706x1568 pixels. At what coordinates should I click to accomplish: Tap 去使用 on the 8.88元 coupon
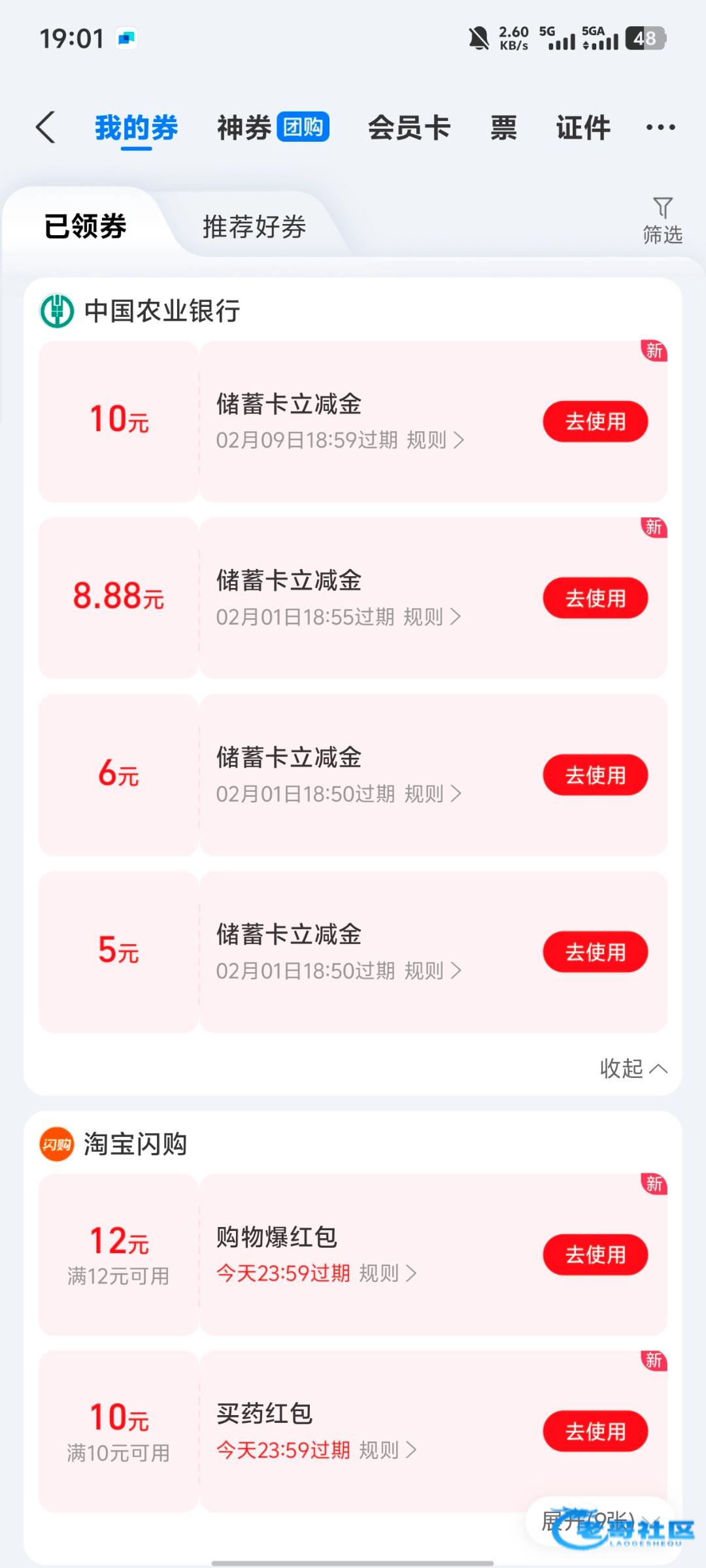tap(595, 598)
